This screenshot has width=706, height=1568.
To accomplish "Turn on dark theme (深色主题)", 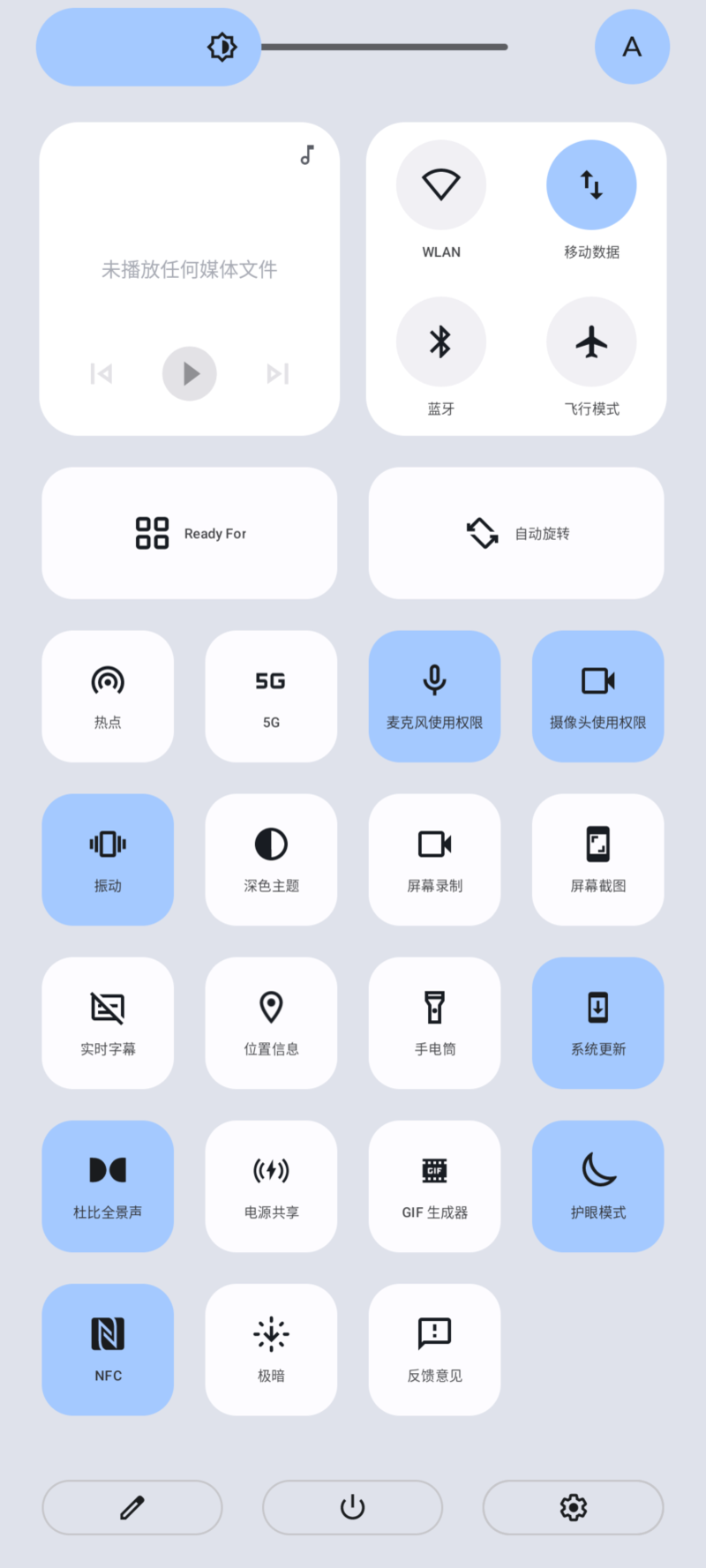I will [271, 859].
